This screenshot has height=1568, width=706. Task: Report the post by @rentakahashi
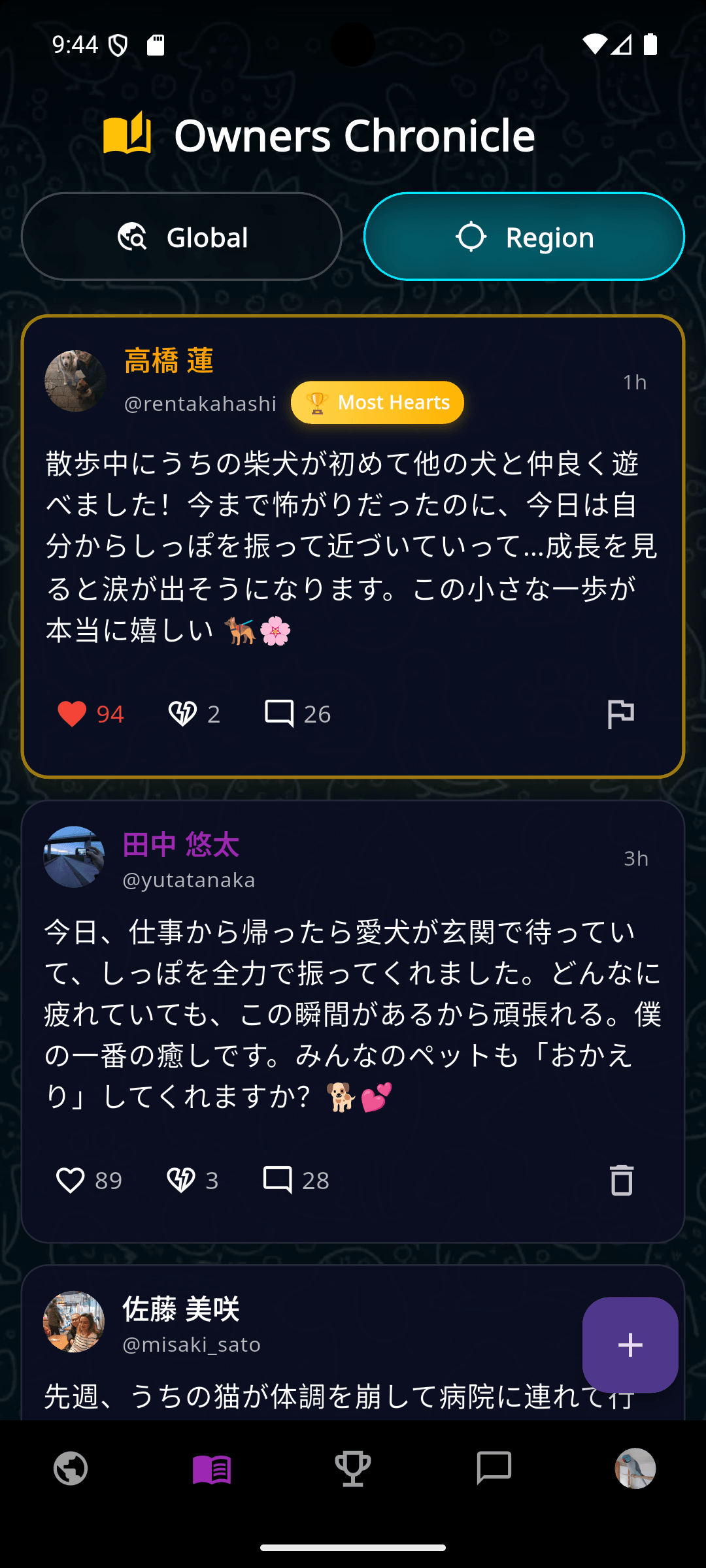[x=620, y=713]
